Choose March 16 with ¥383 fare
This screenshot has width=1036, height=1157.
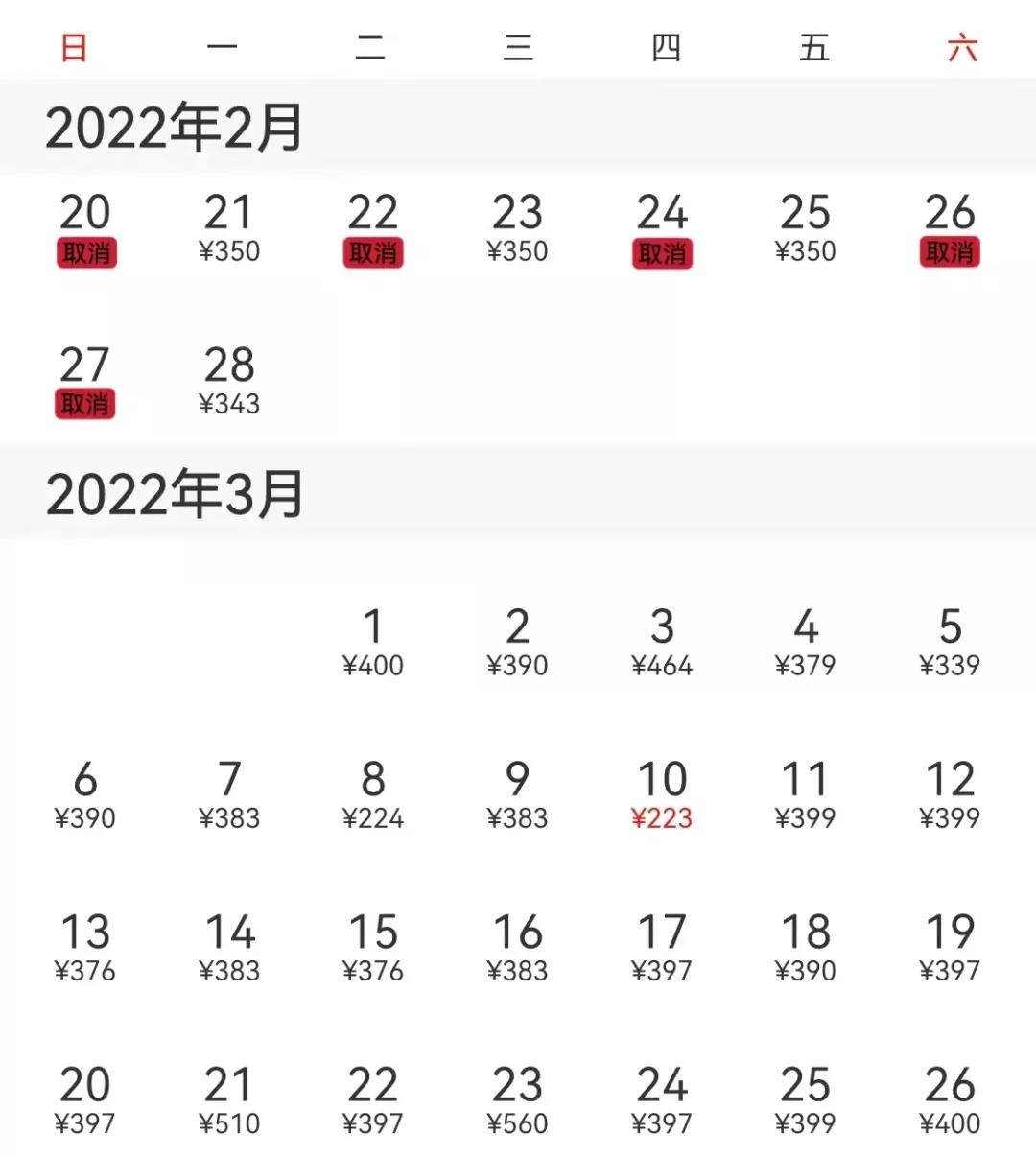click(x=517, y=947)
